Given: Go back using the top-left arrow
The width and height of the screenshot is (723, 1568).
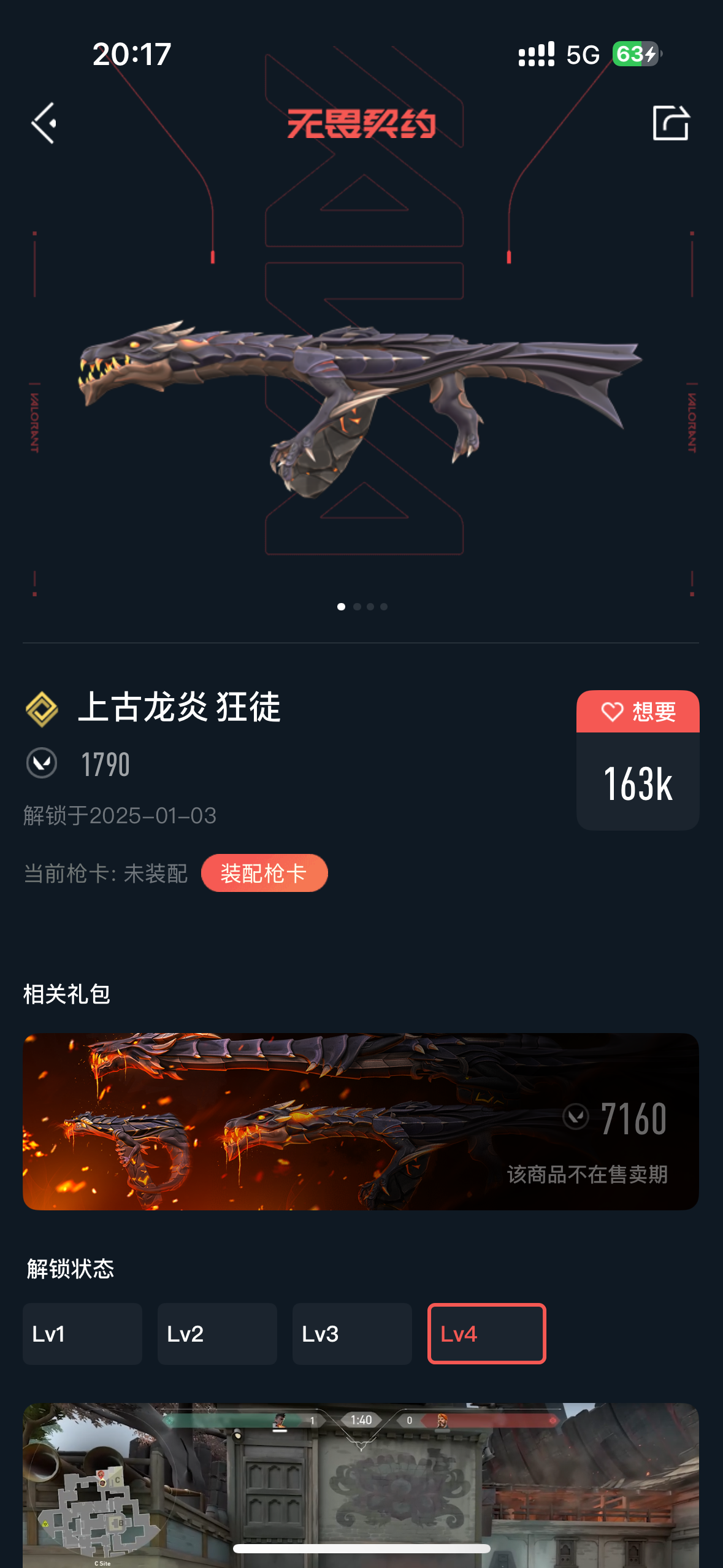Looking at the screenshot, I should pyautogui.click(x=44, y=123).
